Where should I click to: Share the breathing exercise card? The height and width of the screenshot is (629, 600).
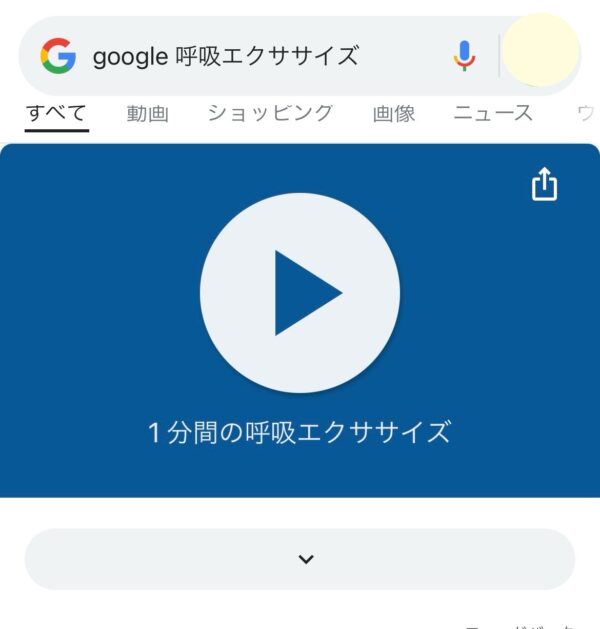(544, 185)
